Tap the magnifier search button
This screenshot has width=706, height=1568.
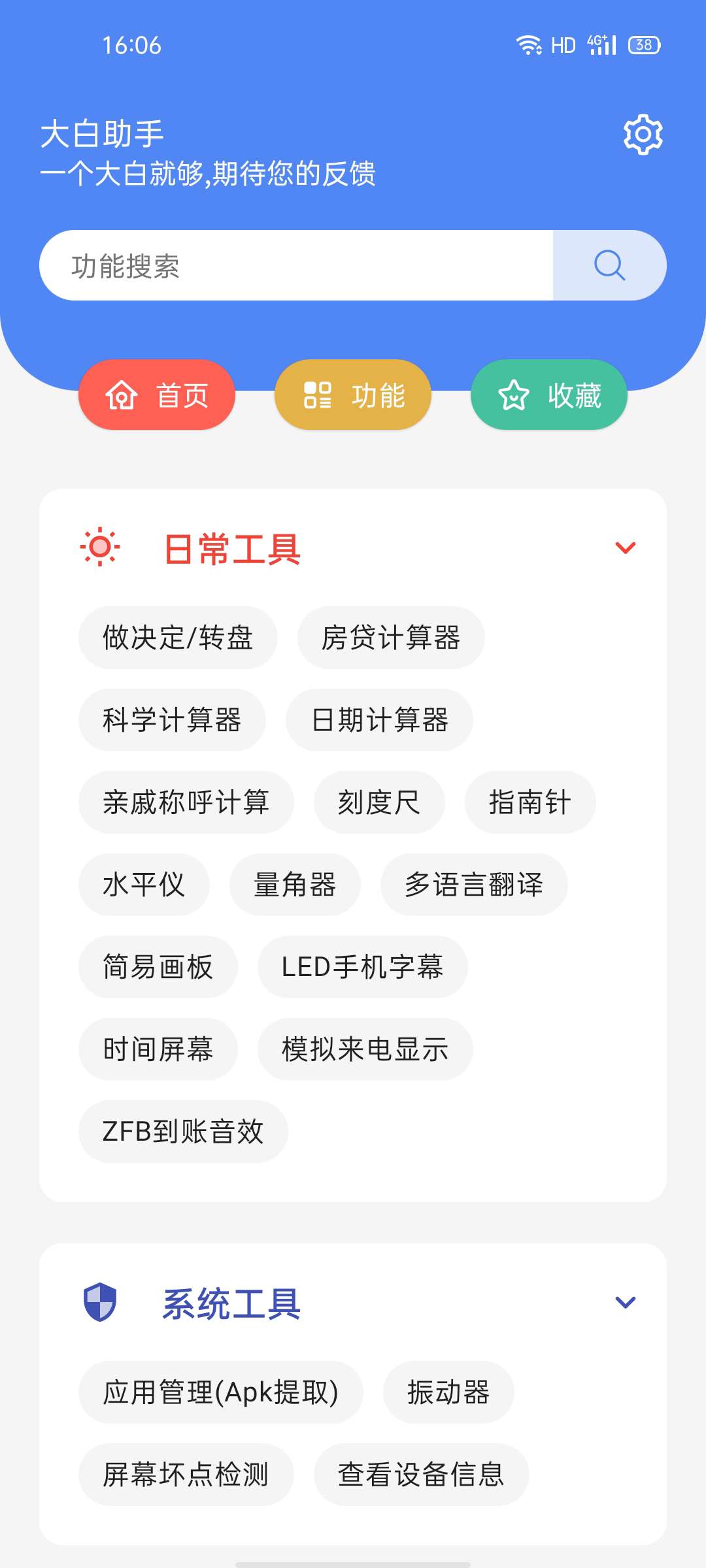[609, 266]
